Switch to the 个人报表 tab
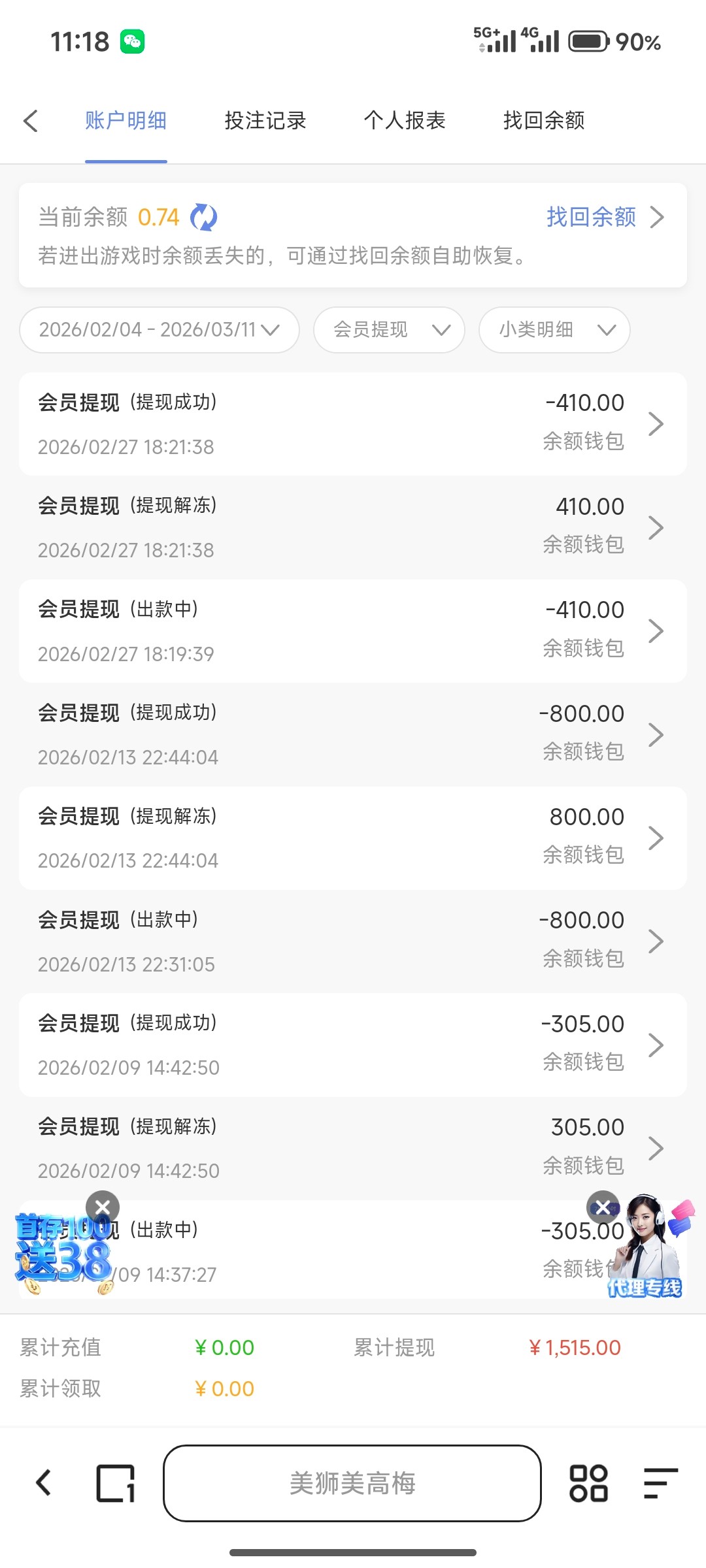 pos(405,121)
